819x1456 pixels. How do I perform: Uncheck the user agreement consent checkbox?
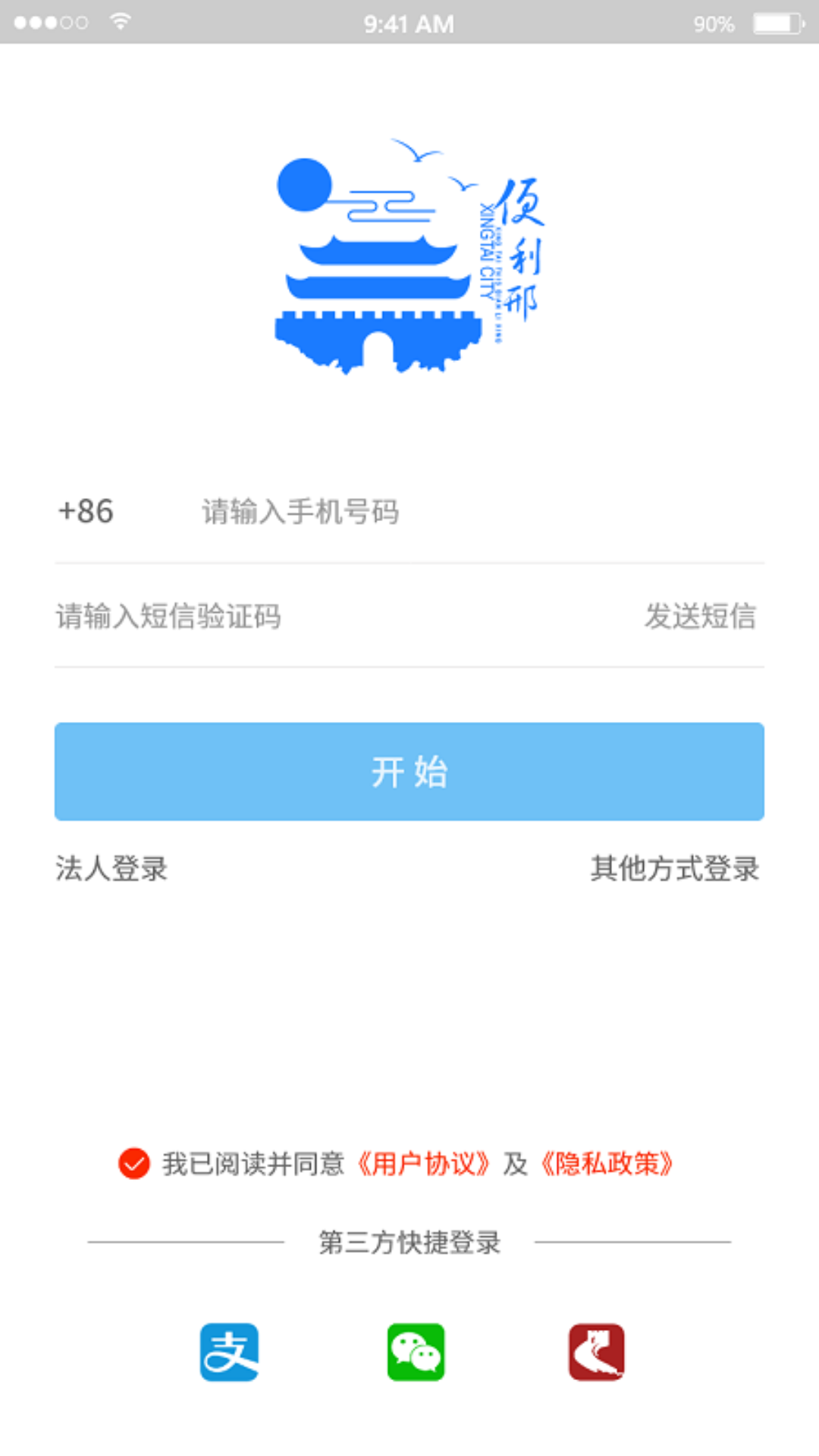click(134, 1162)
